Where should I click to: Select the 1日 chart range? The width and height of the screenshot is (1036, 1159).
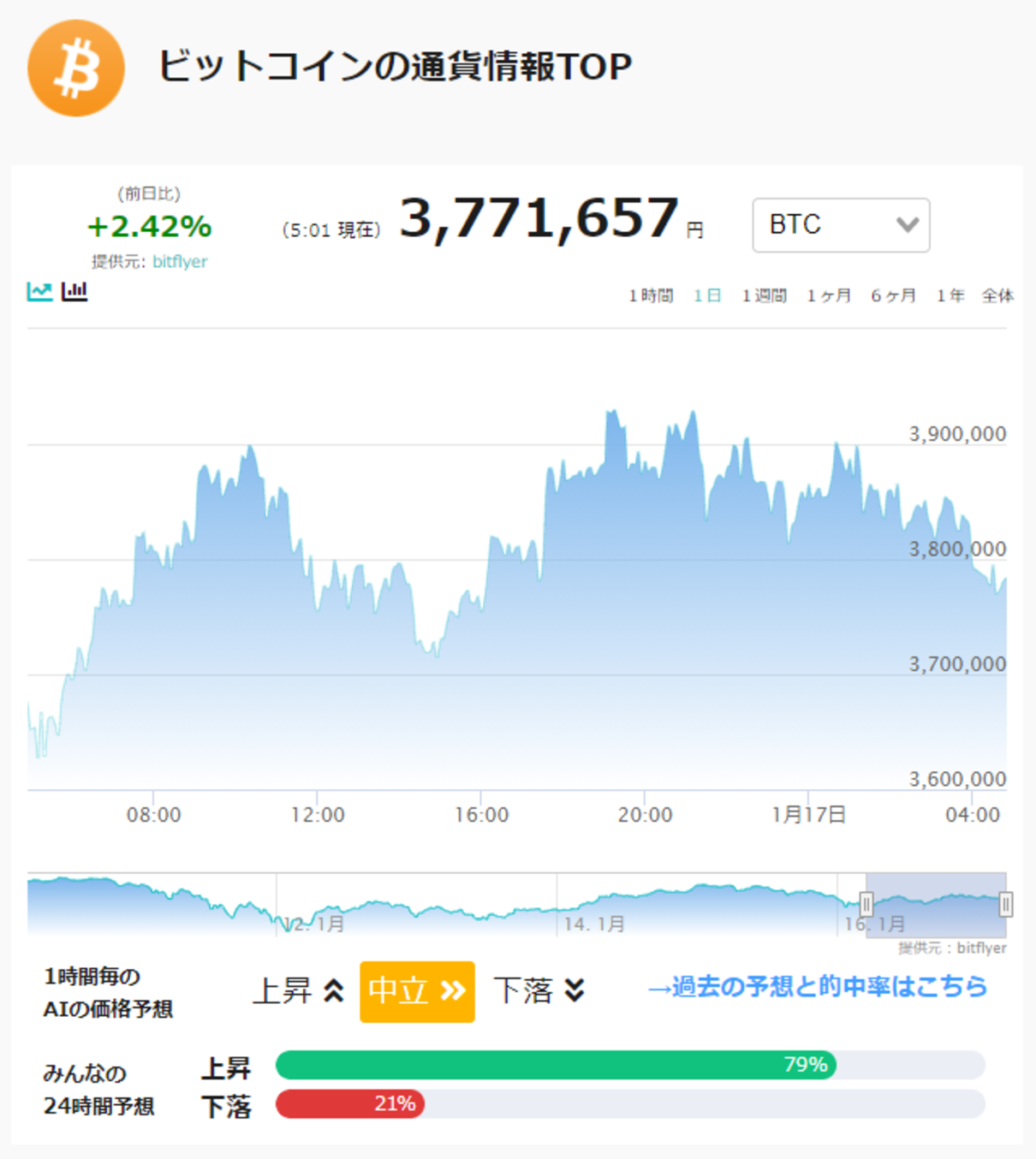tap(707, 296)
